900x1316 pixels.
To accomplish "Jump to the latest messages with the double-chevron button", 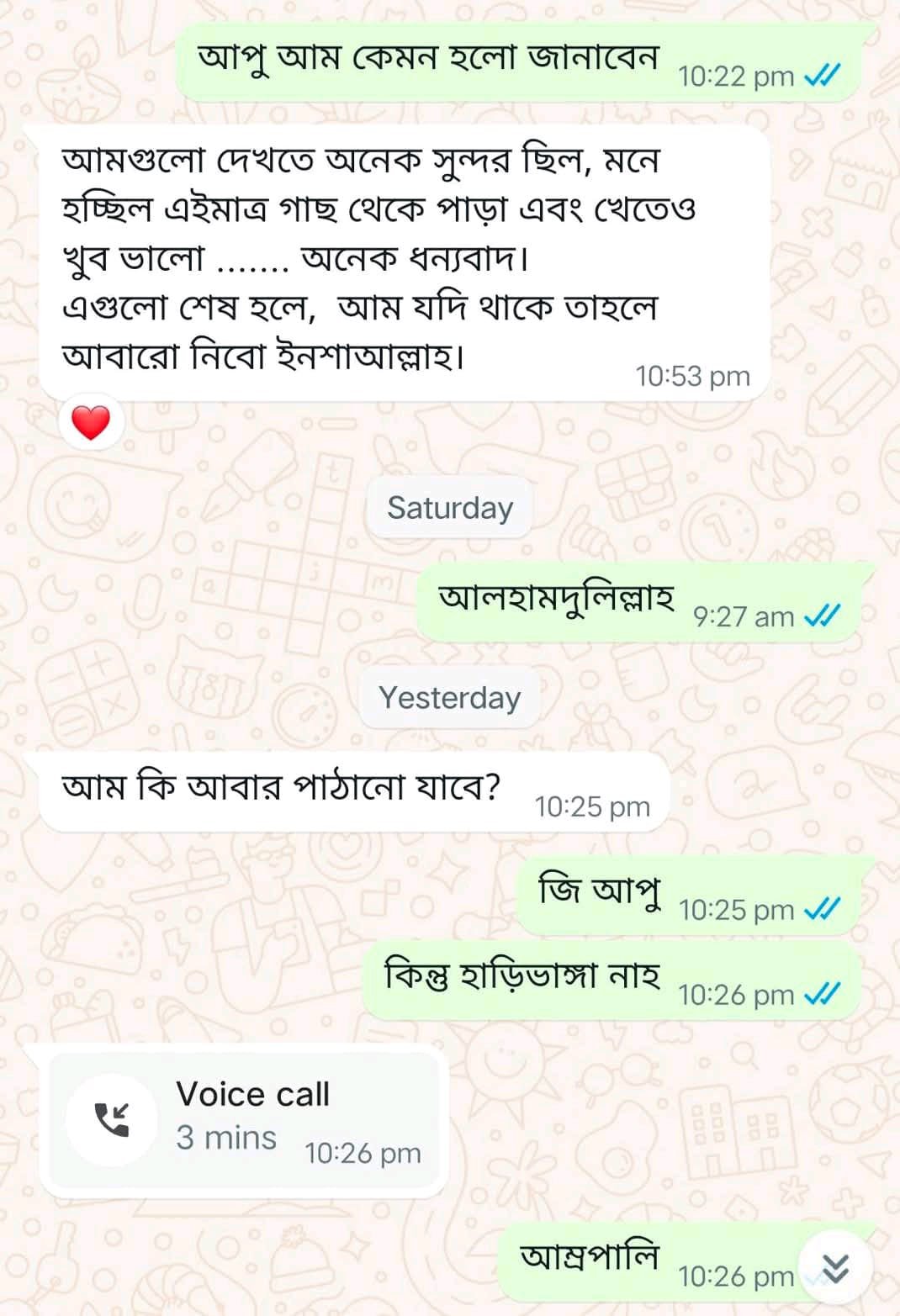I will [x=834, y=1268].
